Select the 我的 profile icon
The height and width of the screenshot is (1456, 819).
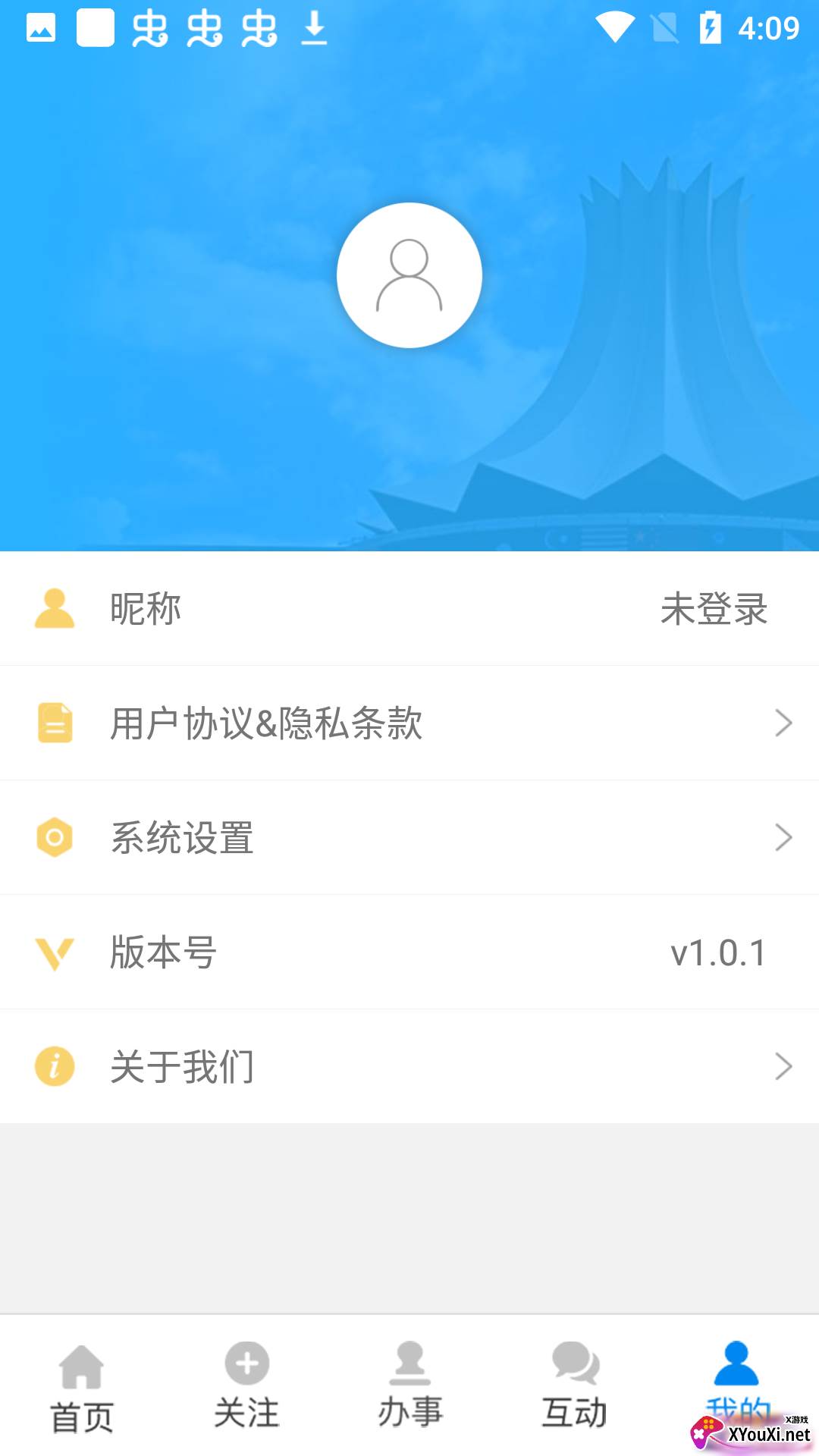pyautogui.click(x=737, y=1365)
